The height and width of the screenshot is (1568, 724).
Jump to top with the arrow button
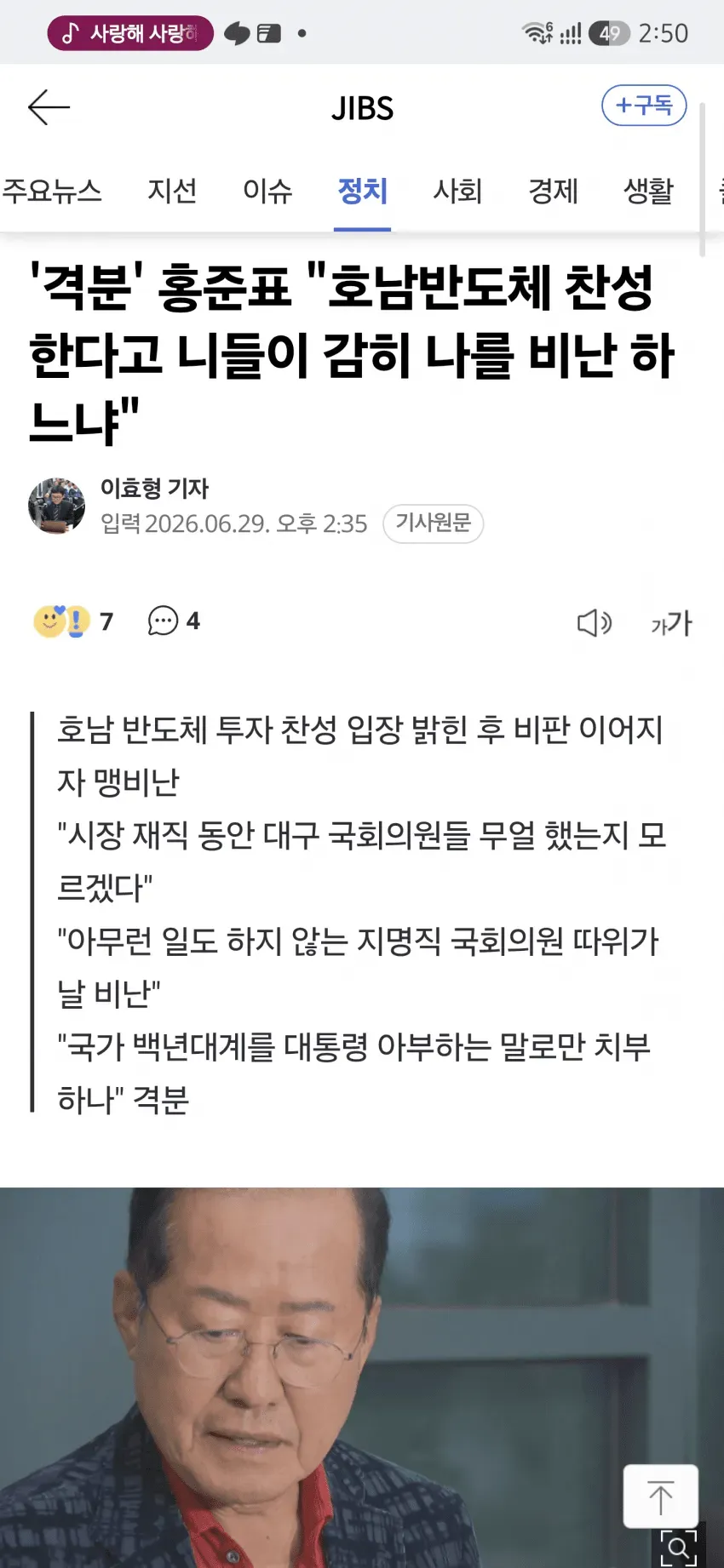[661, 1496]
